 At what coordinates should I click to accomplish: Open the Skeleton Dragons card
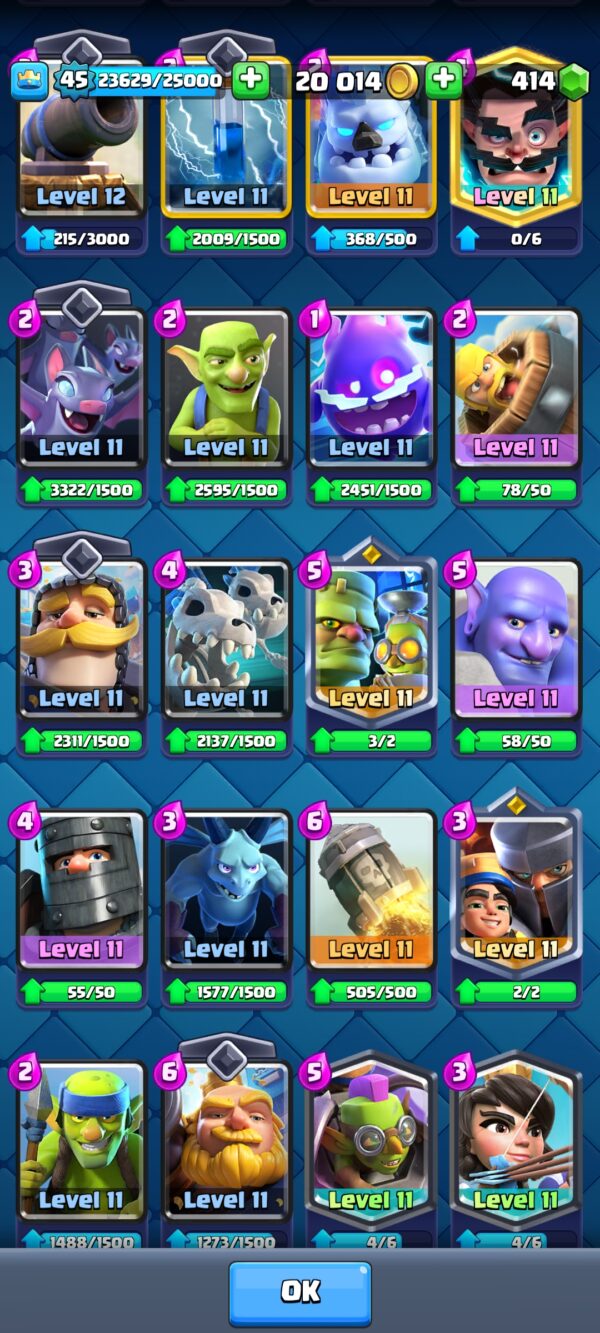[x=226, y=655]
